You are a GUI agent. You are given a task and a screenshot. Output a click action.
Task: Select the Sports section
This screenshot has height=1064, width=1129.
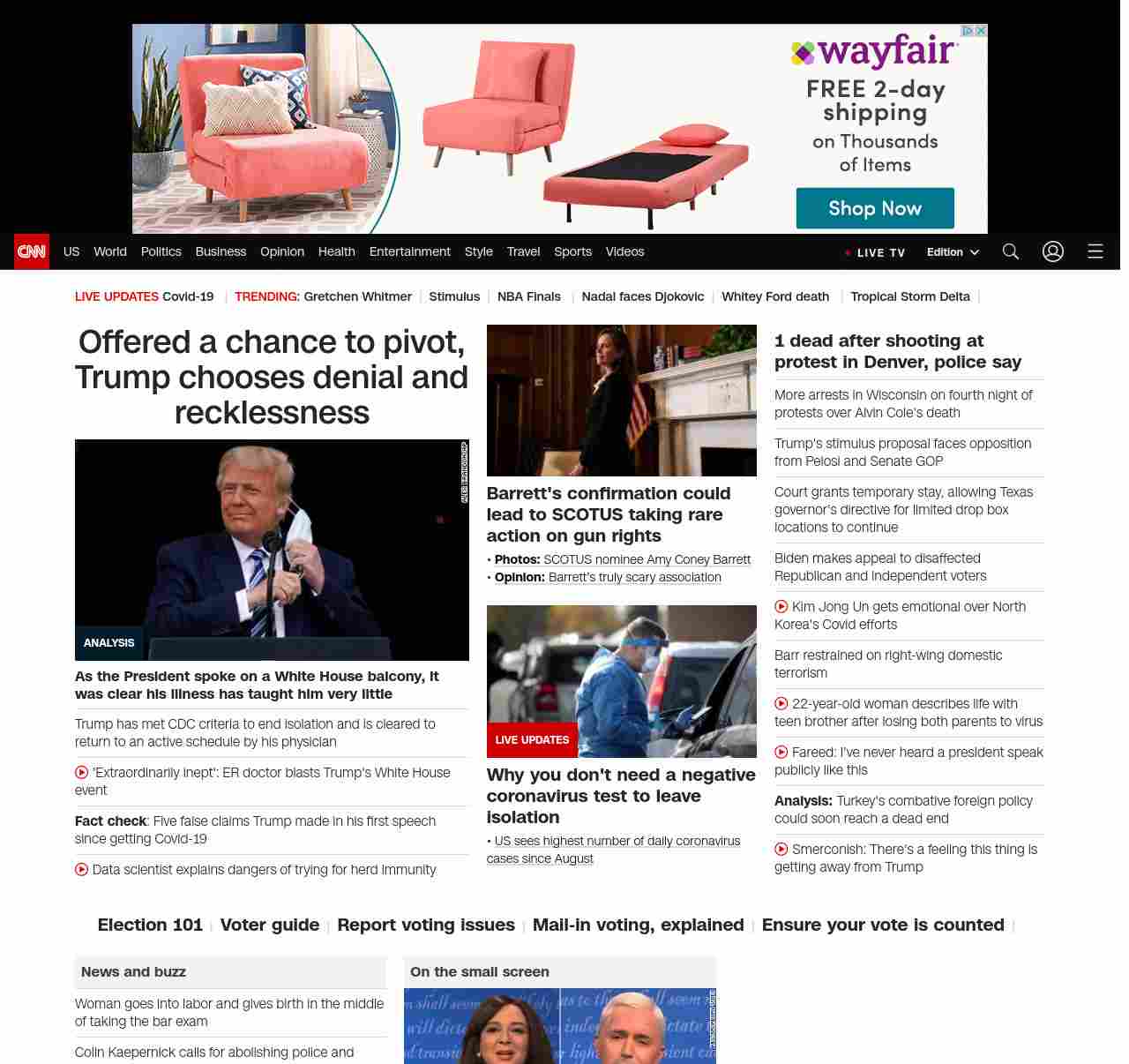click(x=572, y=251)
